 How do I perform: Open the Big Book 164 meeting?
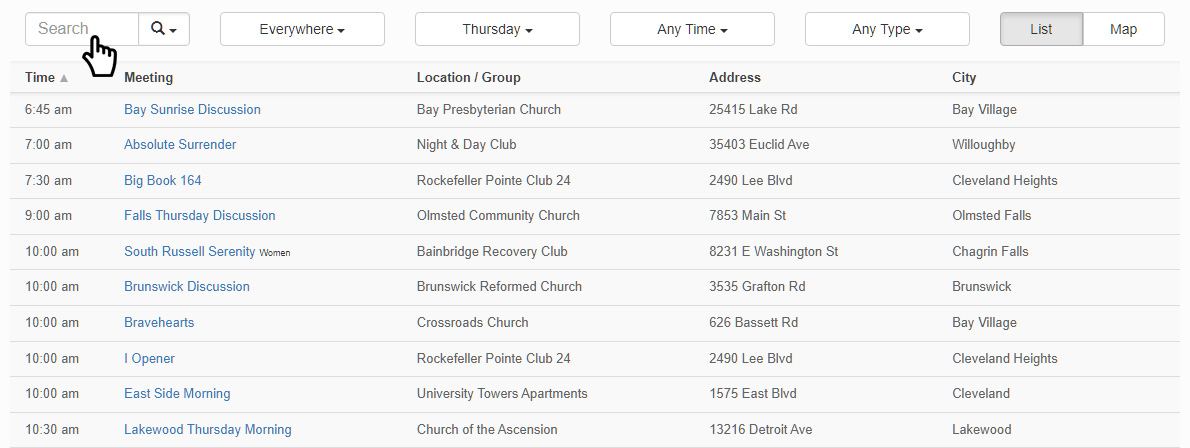163,180
